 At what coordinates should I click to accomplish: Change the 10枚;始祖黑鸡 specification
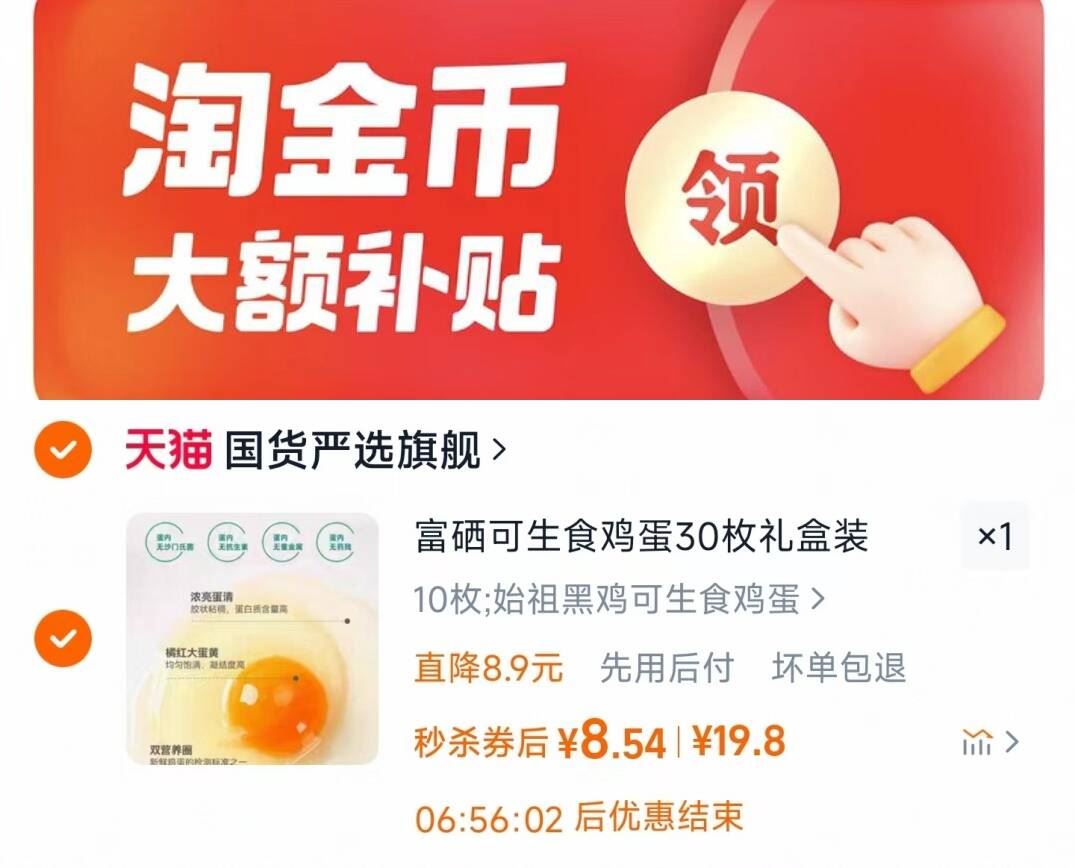pos(620,600)
